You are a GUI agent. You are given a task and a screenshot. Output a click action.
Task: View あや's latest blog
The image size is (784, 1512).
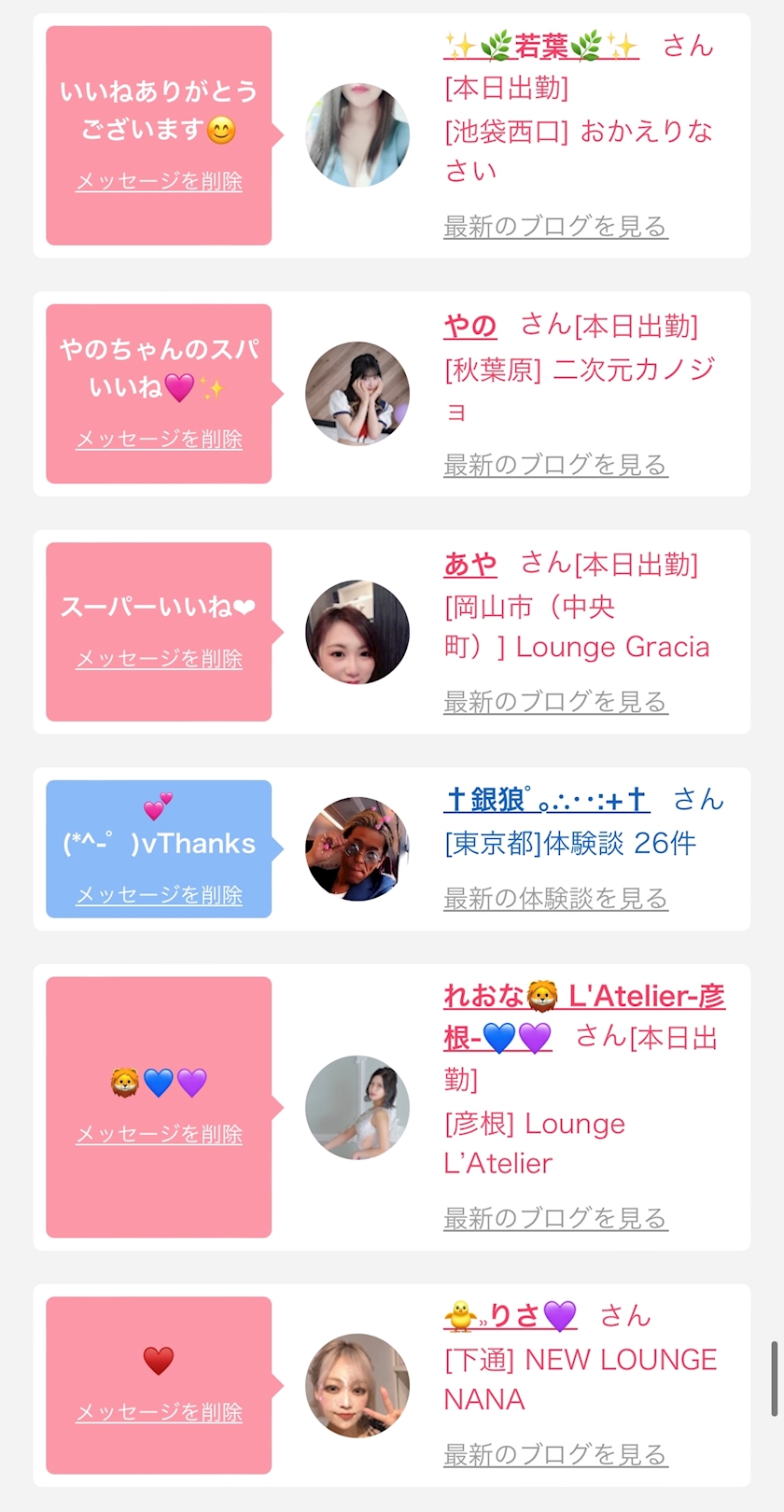(555, 702)
